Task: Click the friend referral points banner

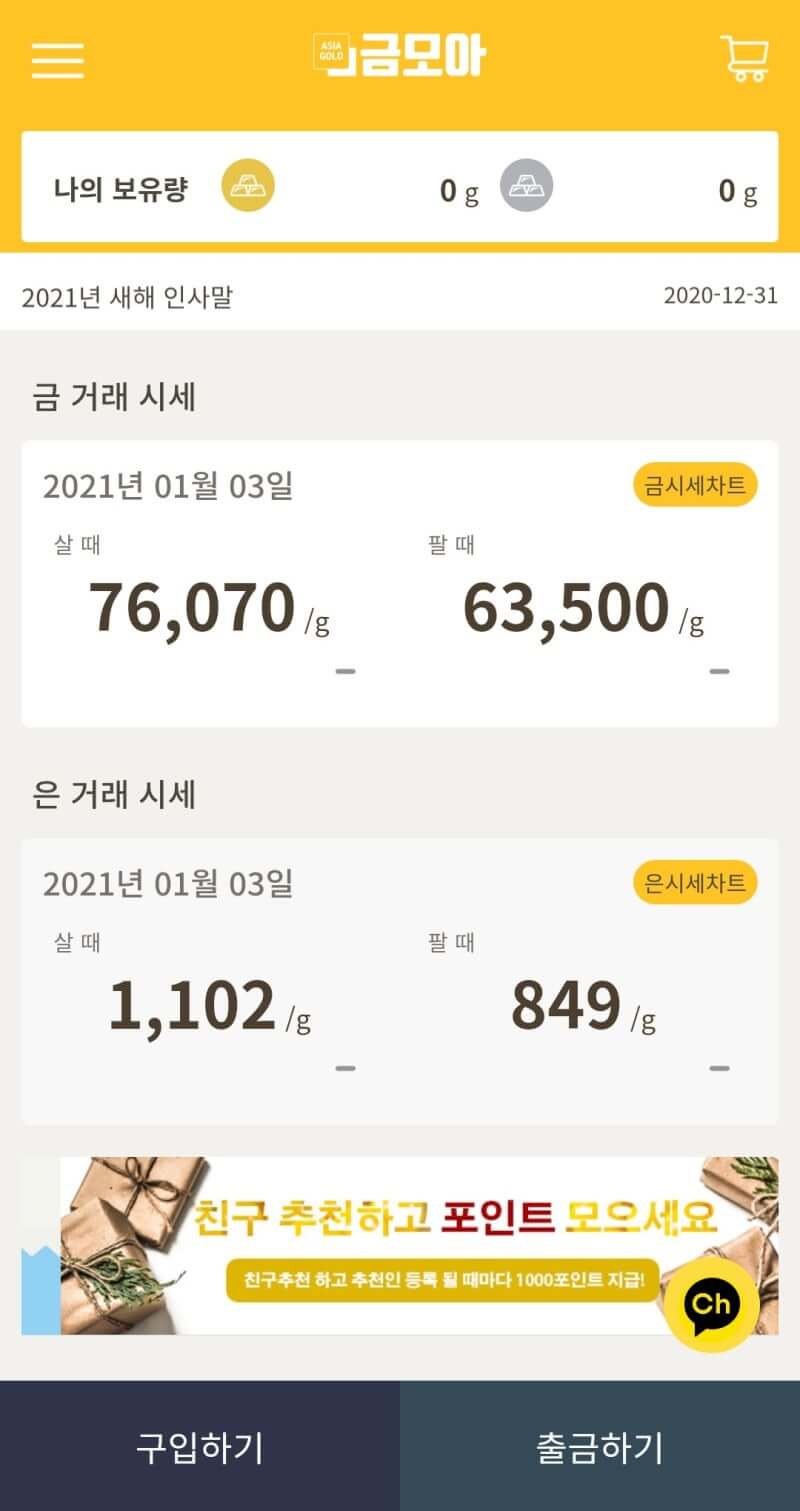Action: [400, 1244]
